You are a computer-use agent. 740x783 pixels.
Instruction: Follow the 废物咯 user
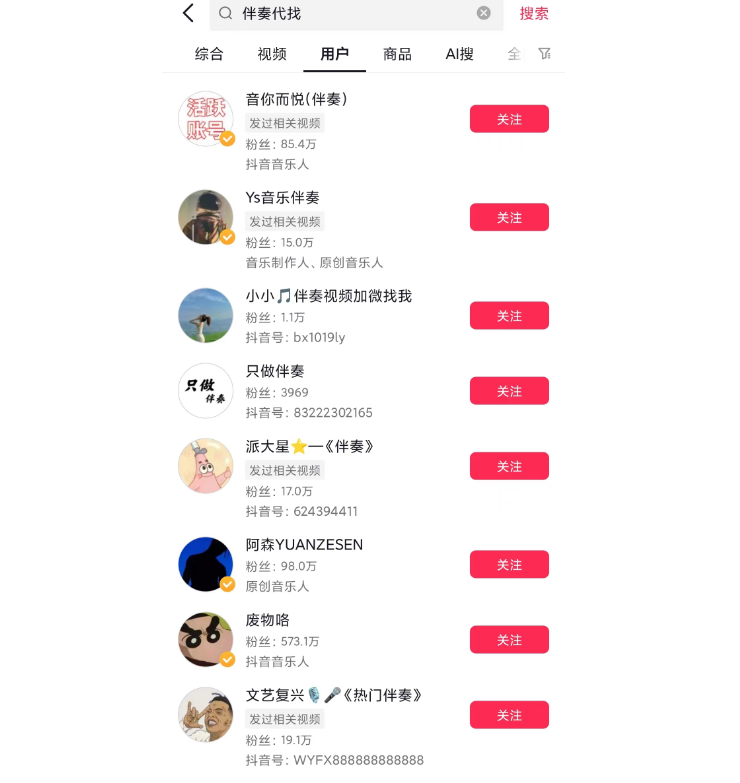[509, 640]
